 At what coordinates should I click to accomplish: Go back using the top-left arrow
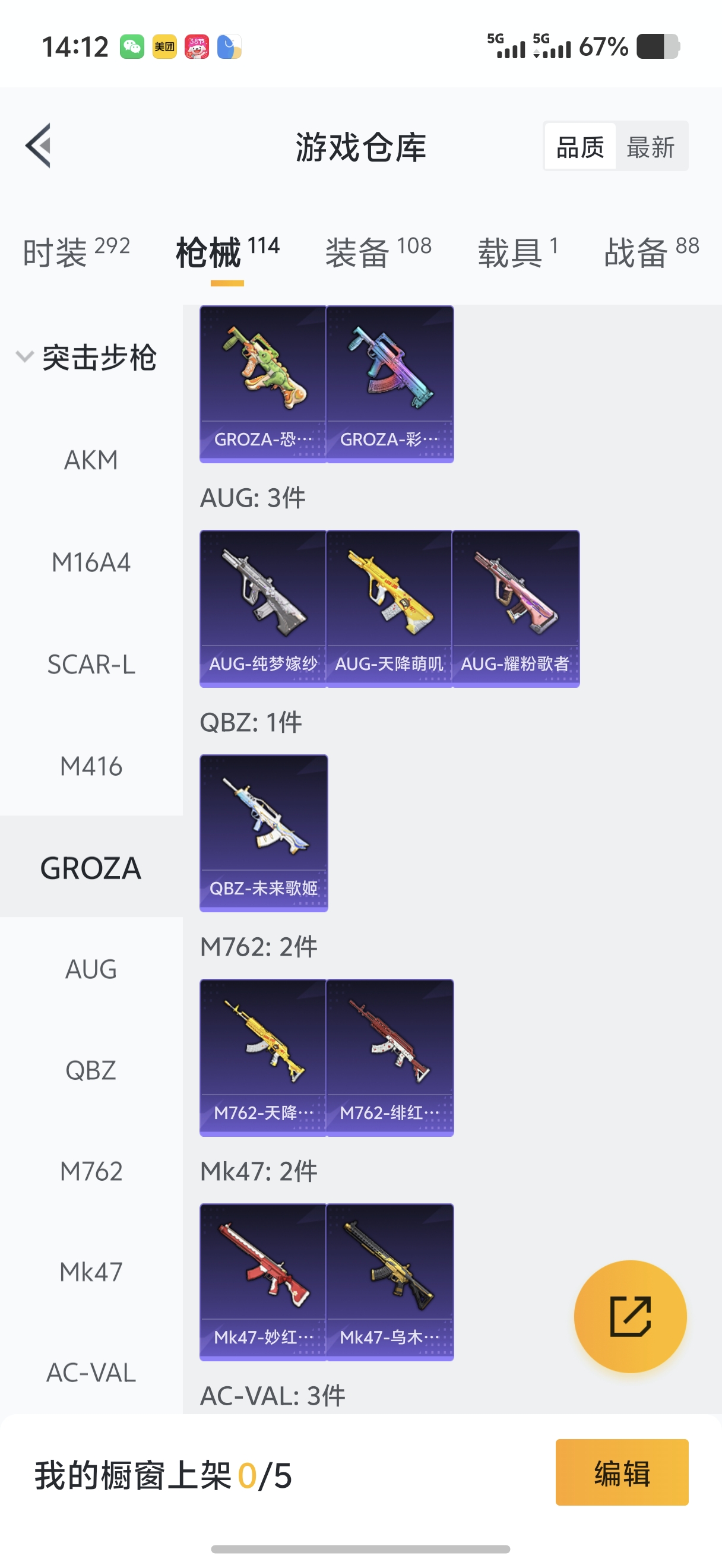pyautogui.click(x=38, y=146)
